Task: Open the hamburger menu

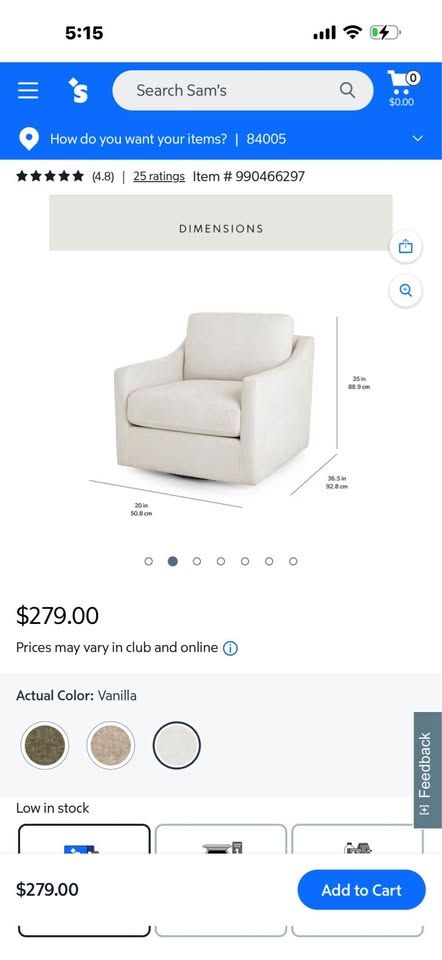Action: [28, 91]
